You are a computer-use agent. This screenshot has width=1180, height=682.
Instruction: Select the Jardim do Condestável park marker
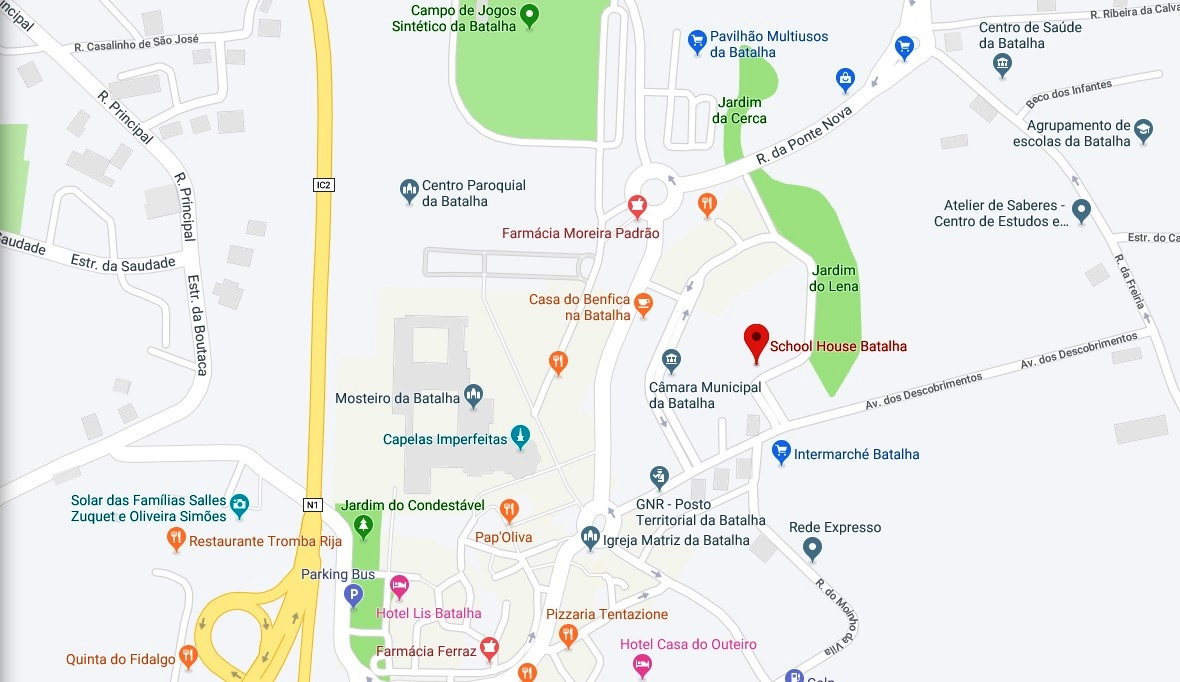click(363, 524)
